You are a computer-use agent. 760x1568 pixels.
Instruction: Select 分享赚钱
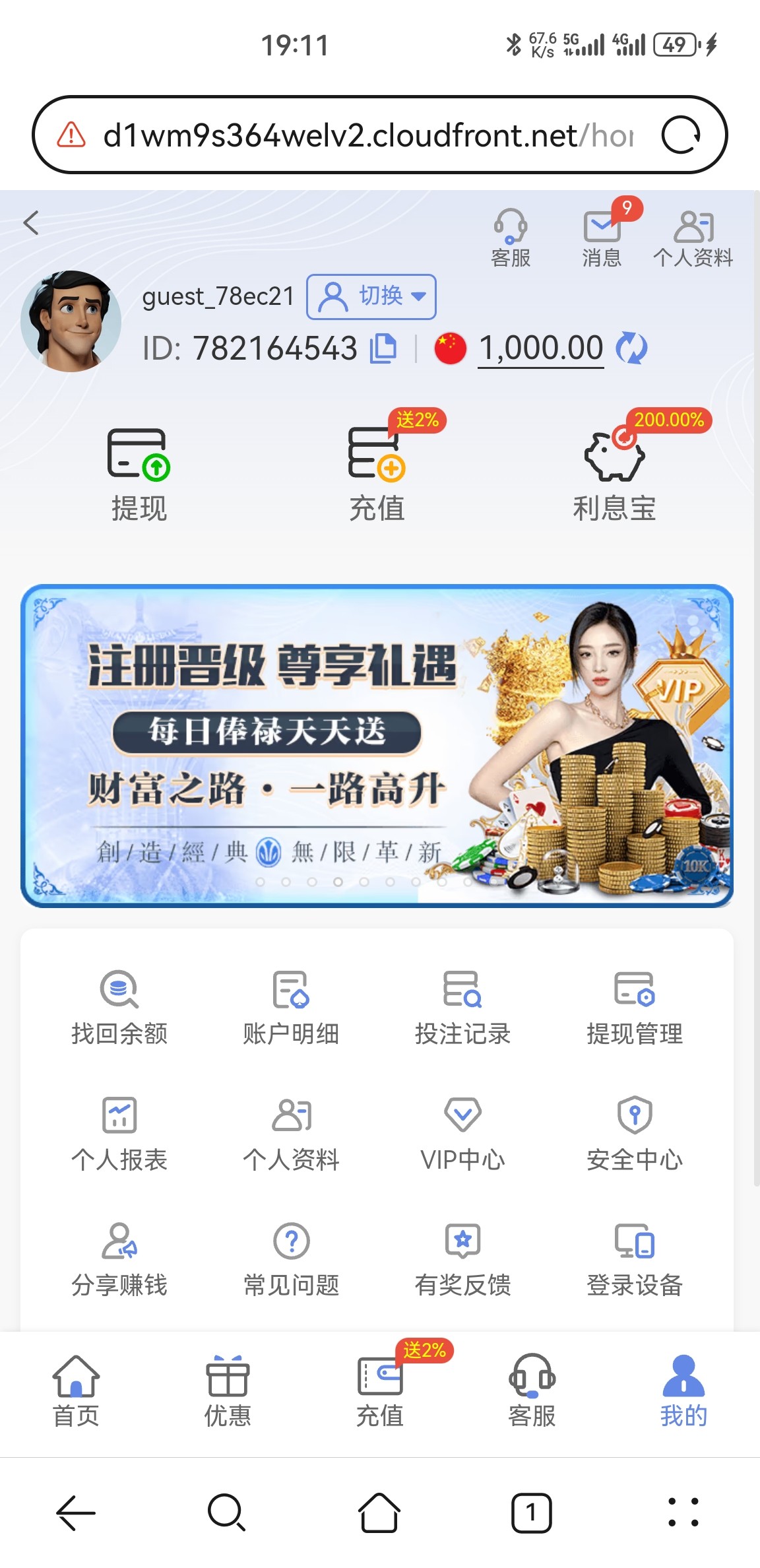click(119, 1258)
